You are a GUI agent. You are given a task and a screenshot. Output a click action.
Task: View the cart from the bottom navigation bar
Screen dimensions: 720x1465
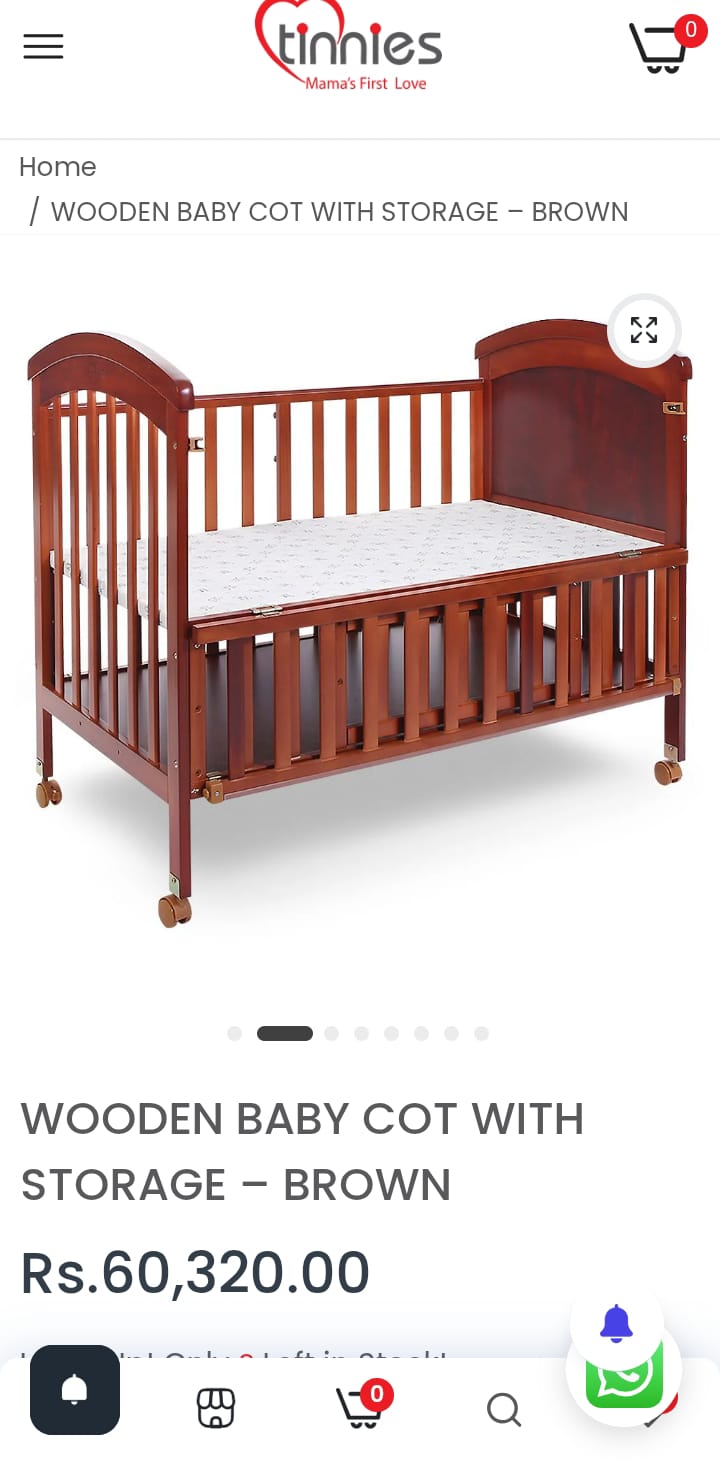pos(360,1410)
